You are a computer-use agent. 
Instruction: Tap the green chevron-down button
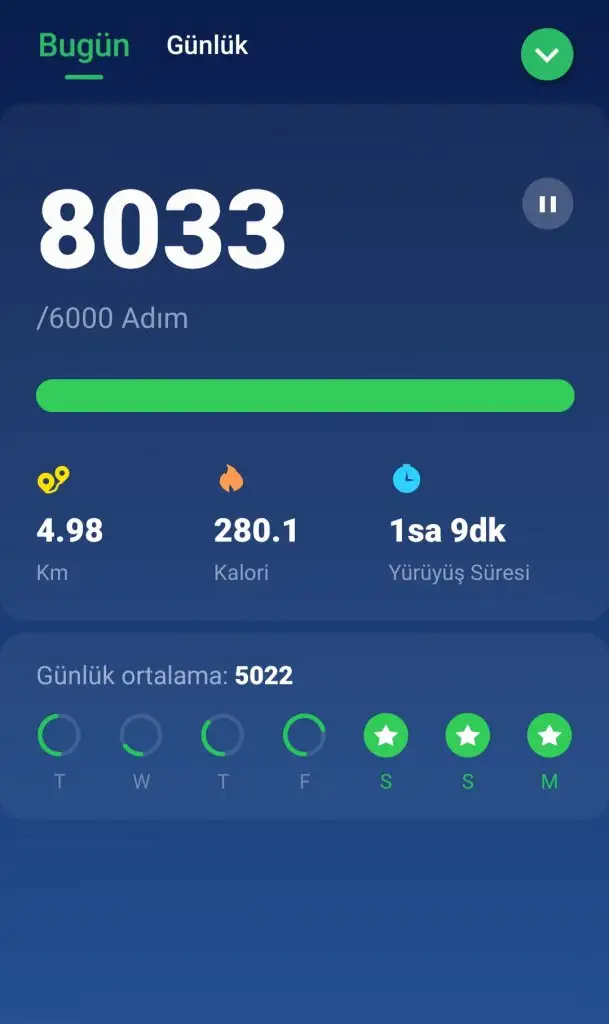pos(547,55)
